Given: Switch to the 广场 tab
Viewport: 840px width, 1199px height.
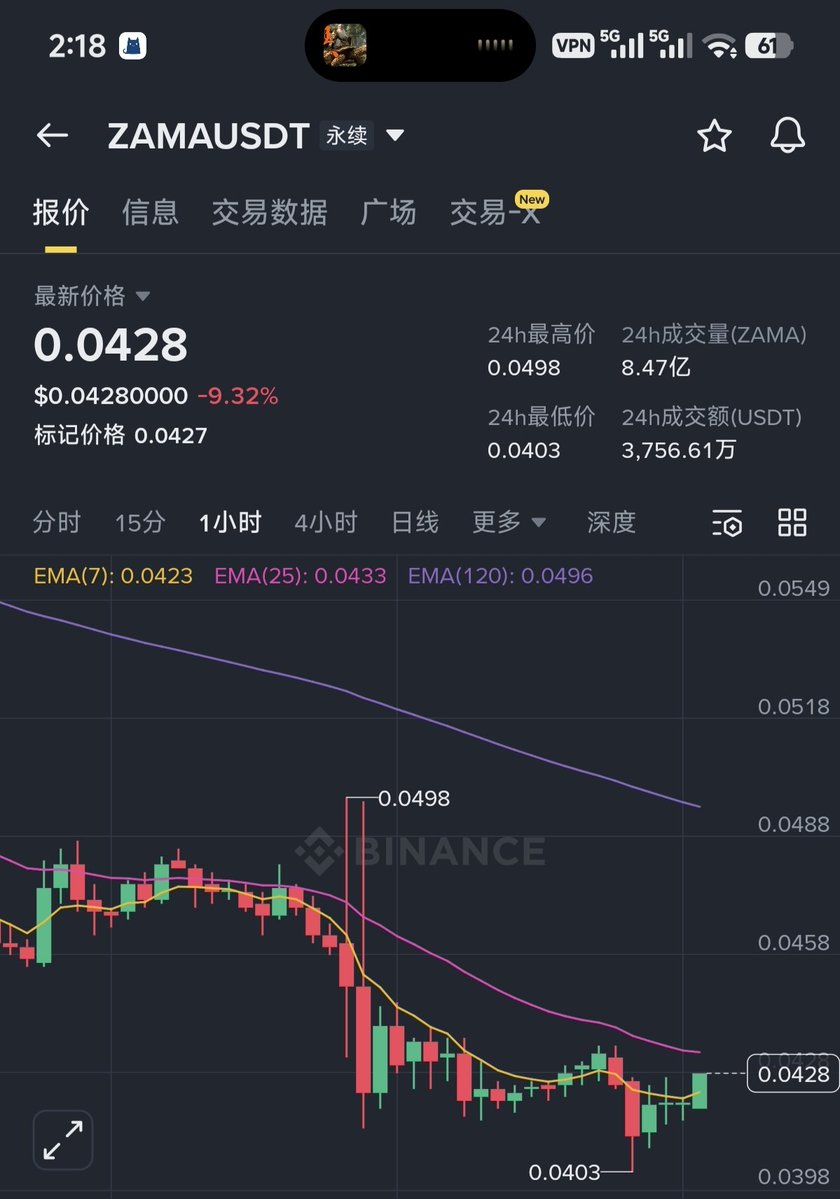Looking at the screenshot, I should pos(388,212).
